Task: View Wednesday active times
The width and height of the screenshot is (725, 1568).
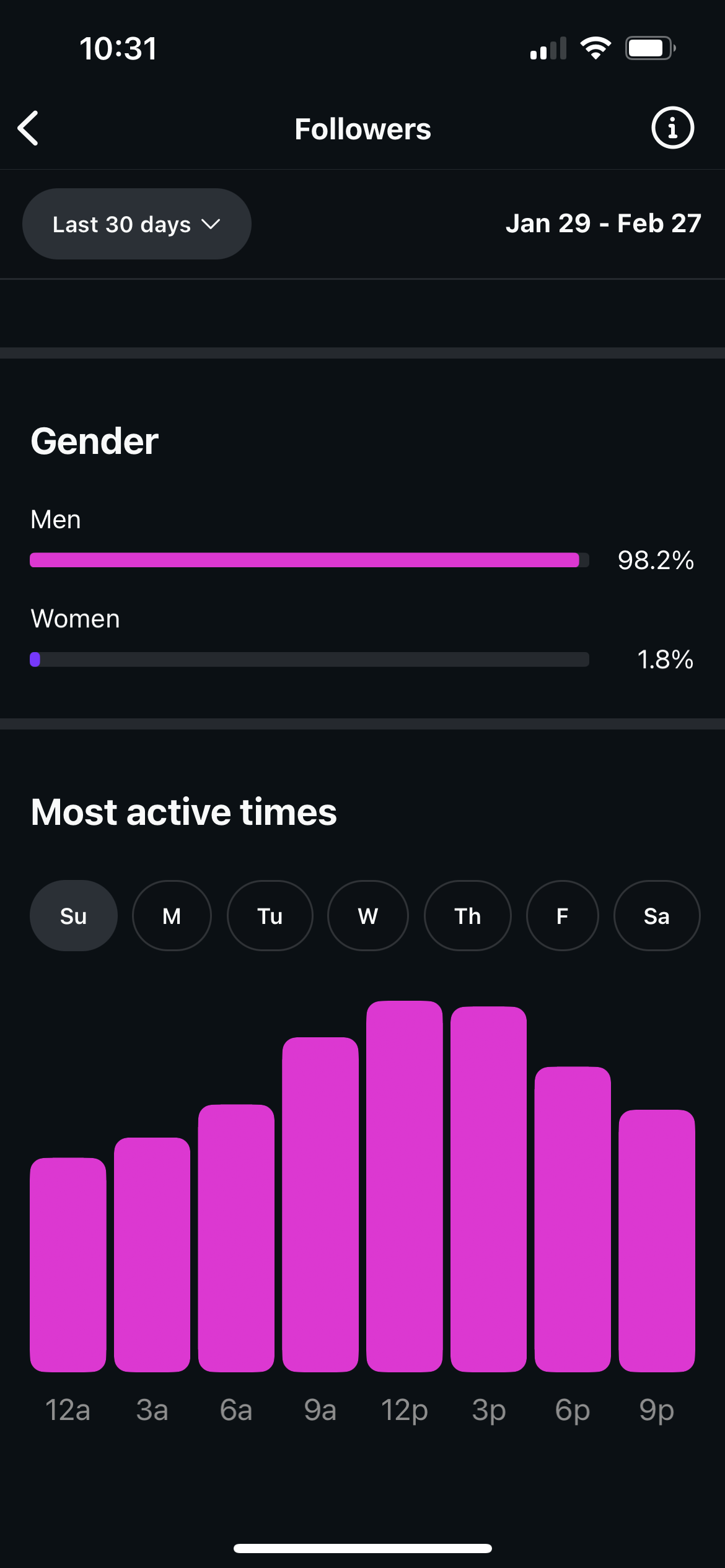Action: (367, 916)
